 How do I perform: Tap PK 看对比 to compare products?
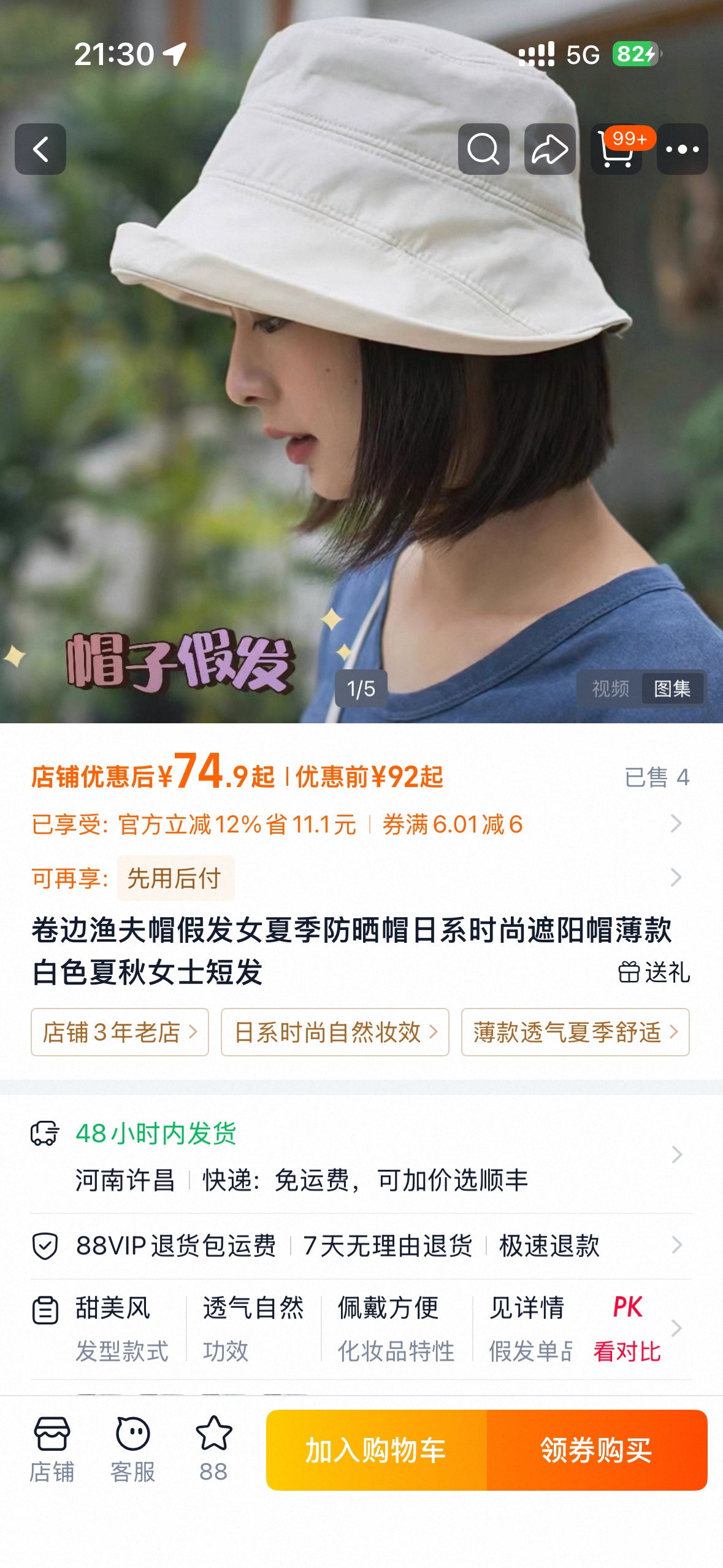[x=627, y=1328]
